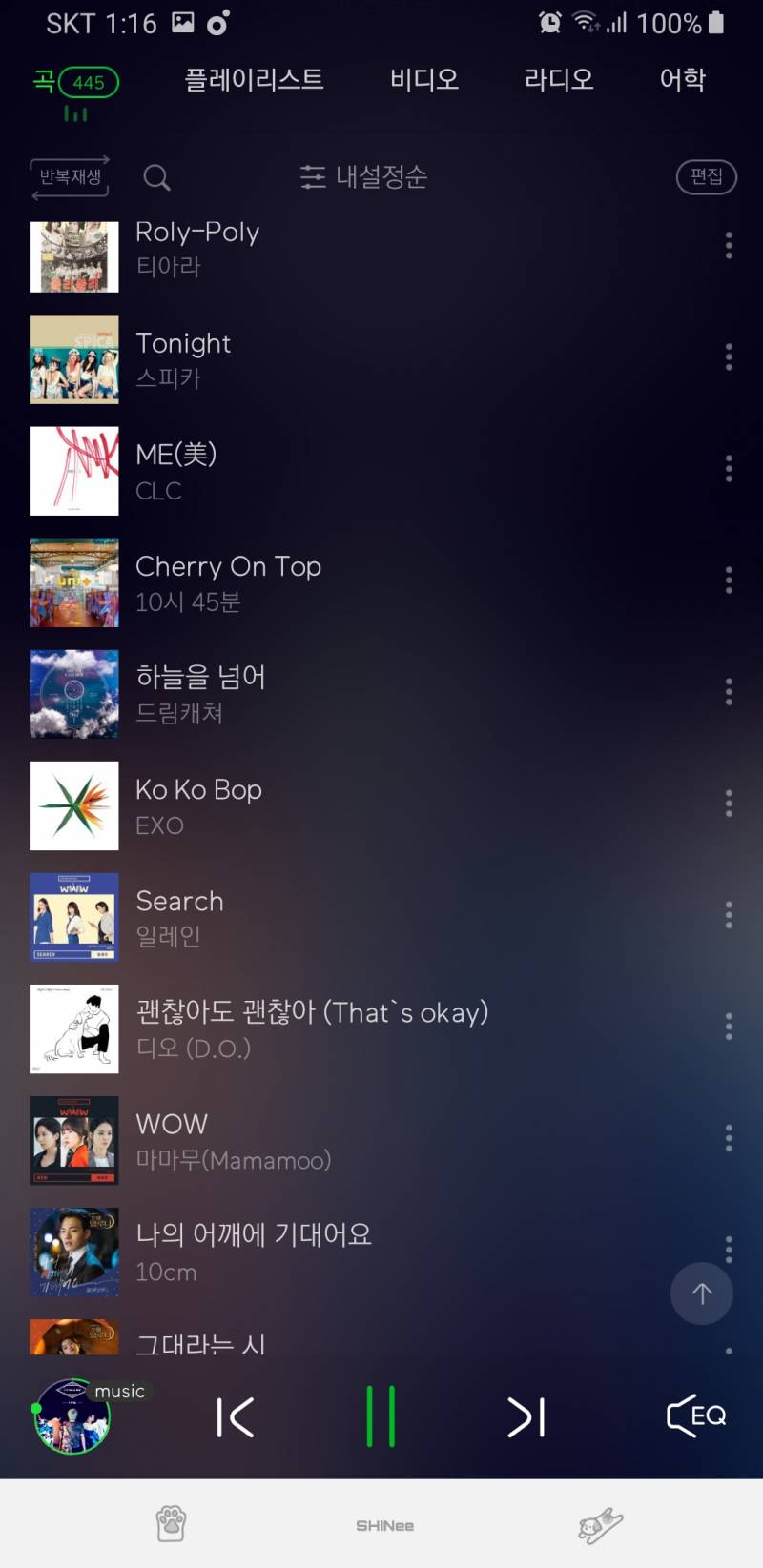Open more options for WOW

729,1138
